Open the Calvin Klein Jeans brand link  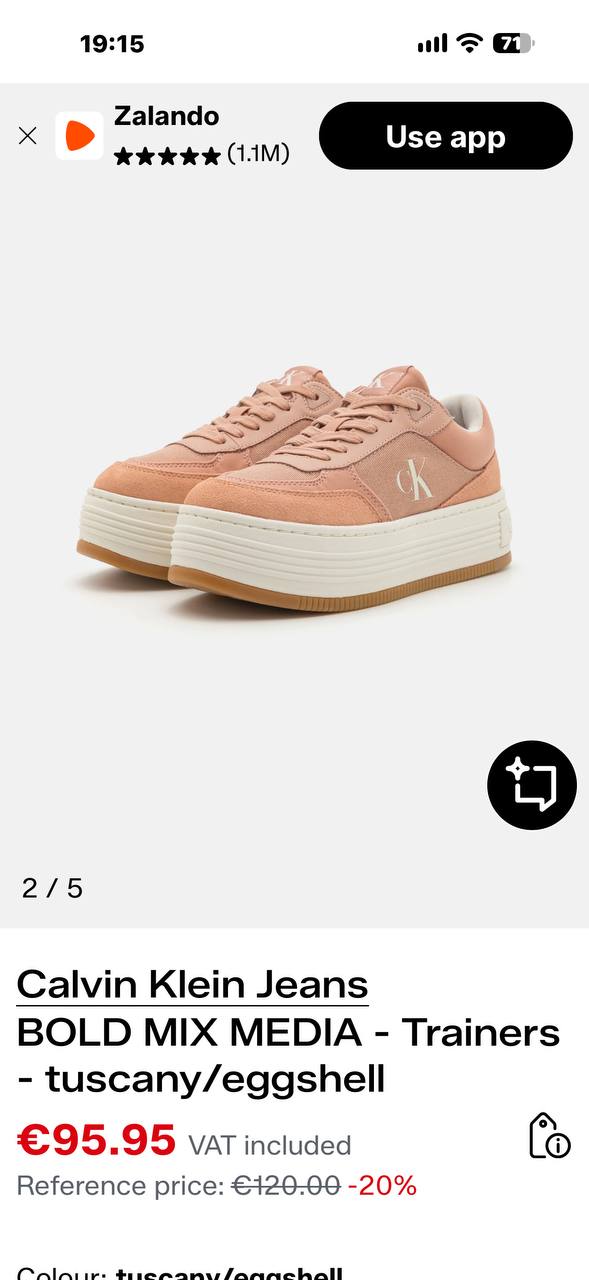(193, 984)
